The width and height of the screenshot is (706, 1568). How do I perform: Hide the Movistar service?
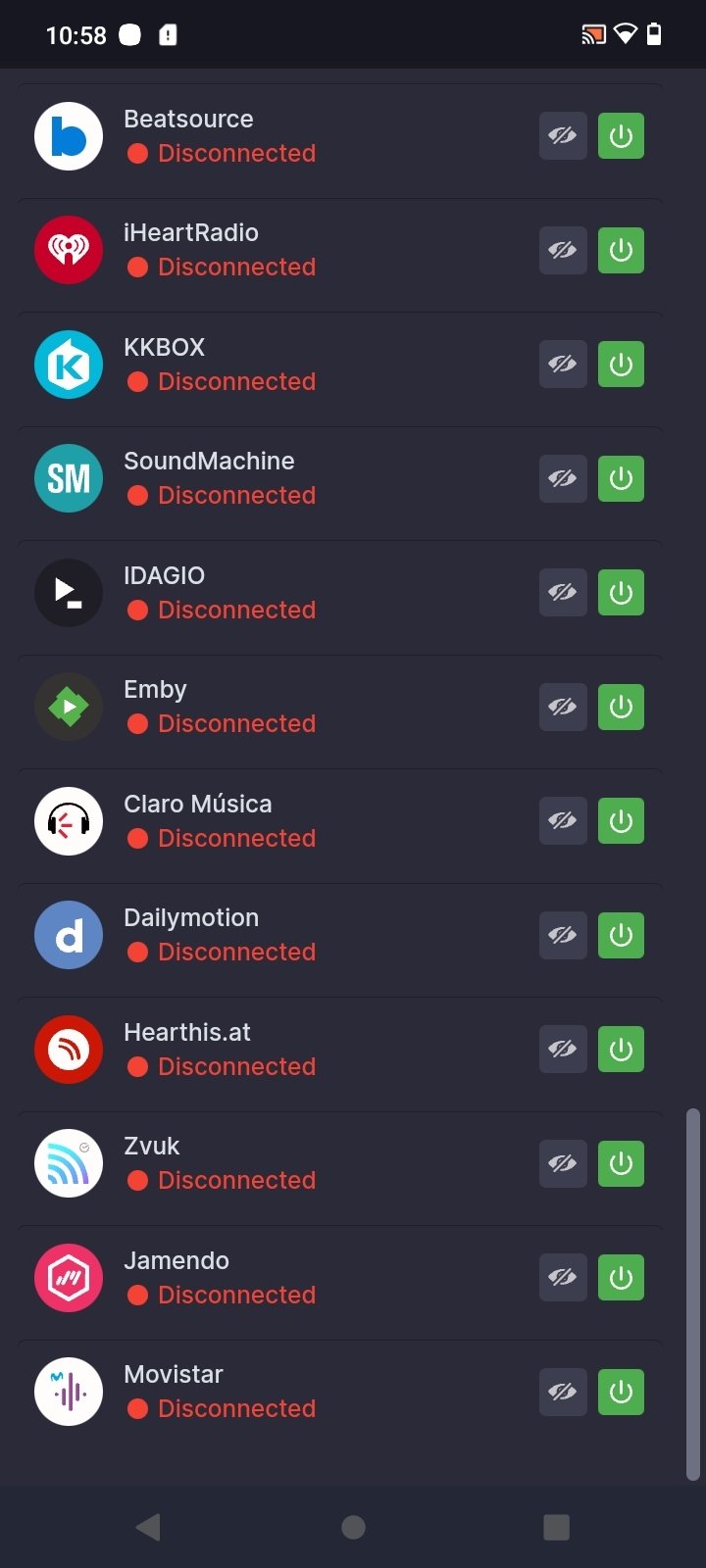pyautogui.click(x=563, y=1392)
